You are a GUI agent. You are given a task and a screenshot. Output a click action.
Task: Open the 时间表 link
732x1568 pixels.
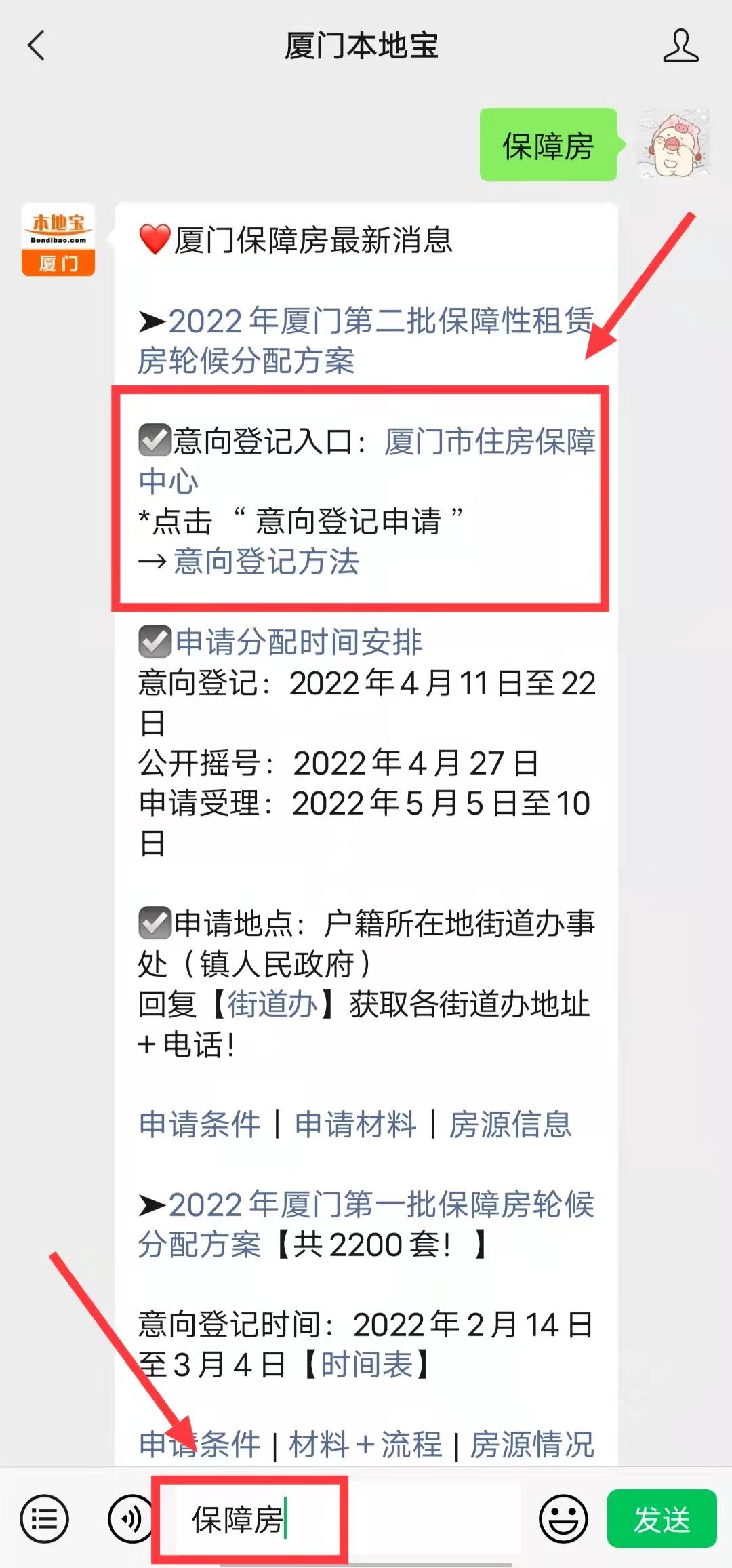click(x=366, y=1365)
